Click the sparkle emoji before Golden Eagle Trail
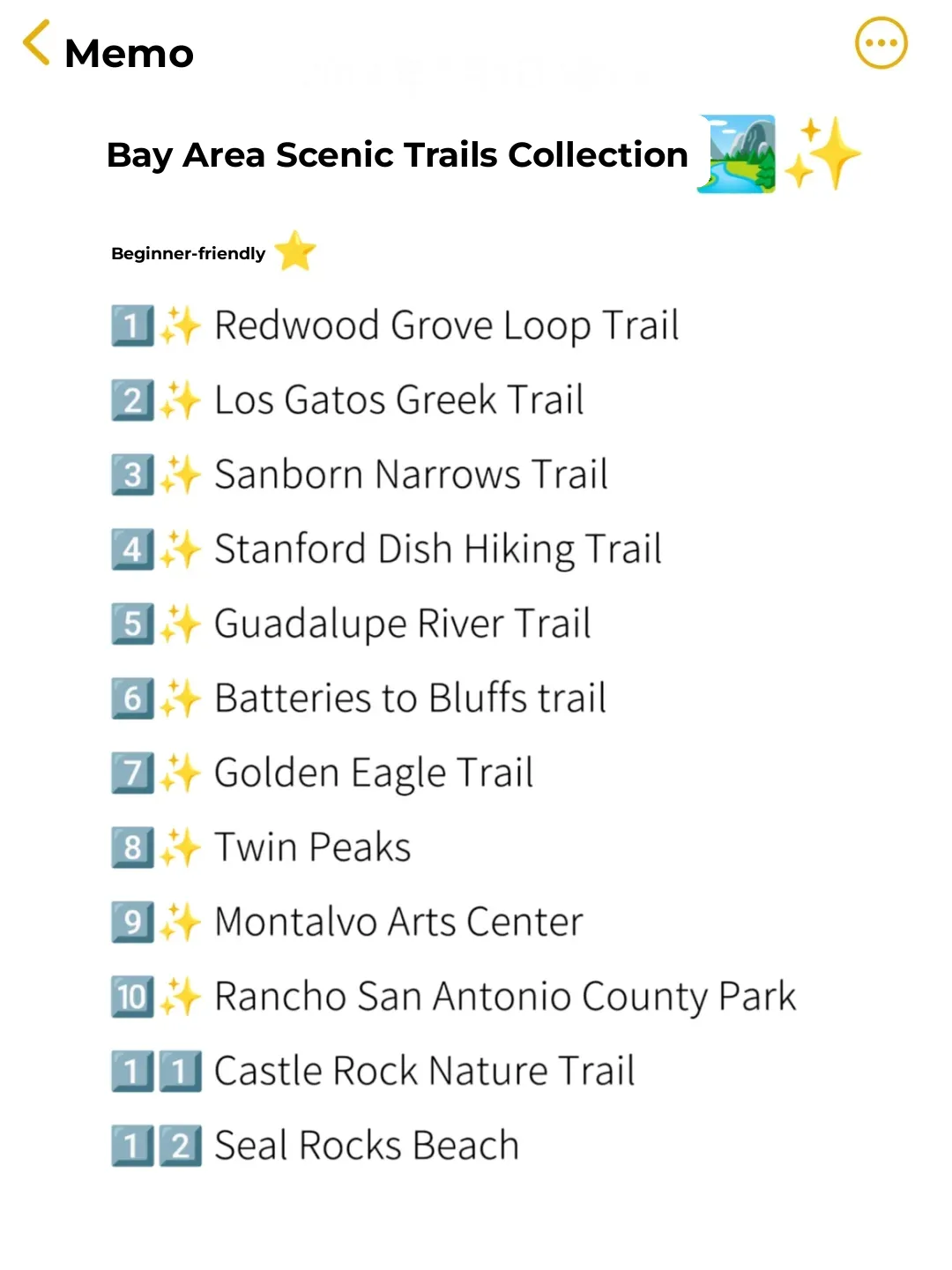Screen dimensions: 952x1270 pyautogui.click(x=181, y=773)
